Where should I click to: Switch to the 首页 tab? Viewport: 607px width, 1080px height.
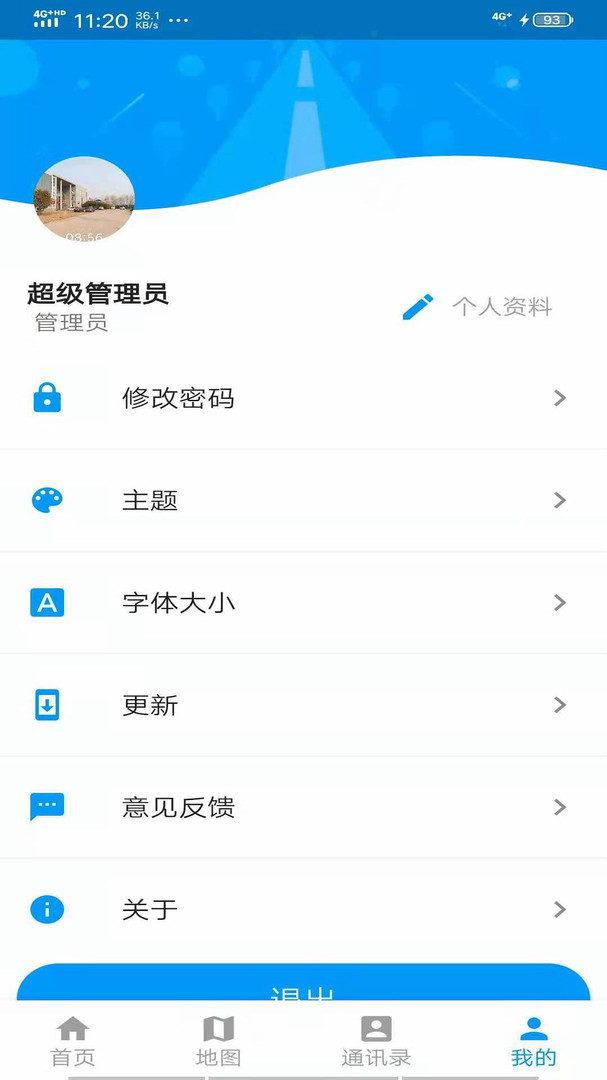point(73,1042)
